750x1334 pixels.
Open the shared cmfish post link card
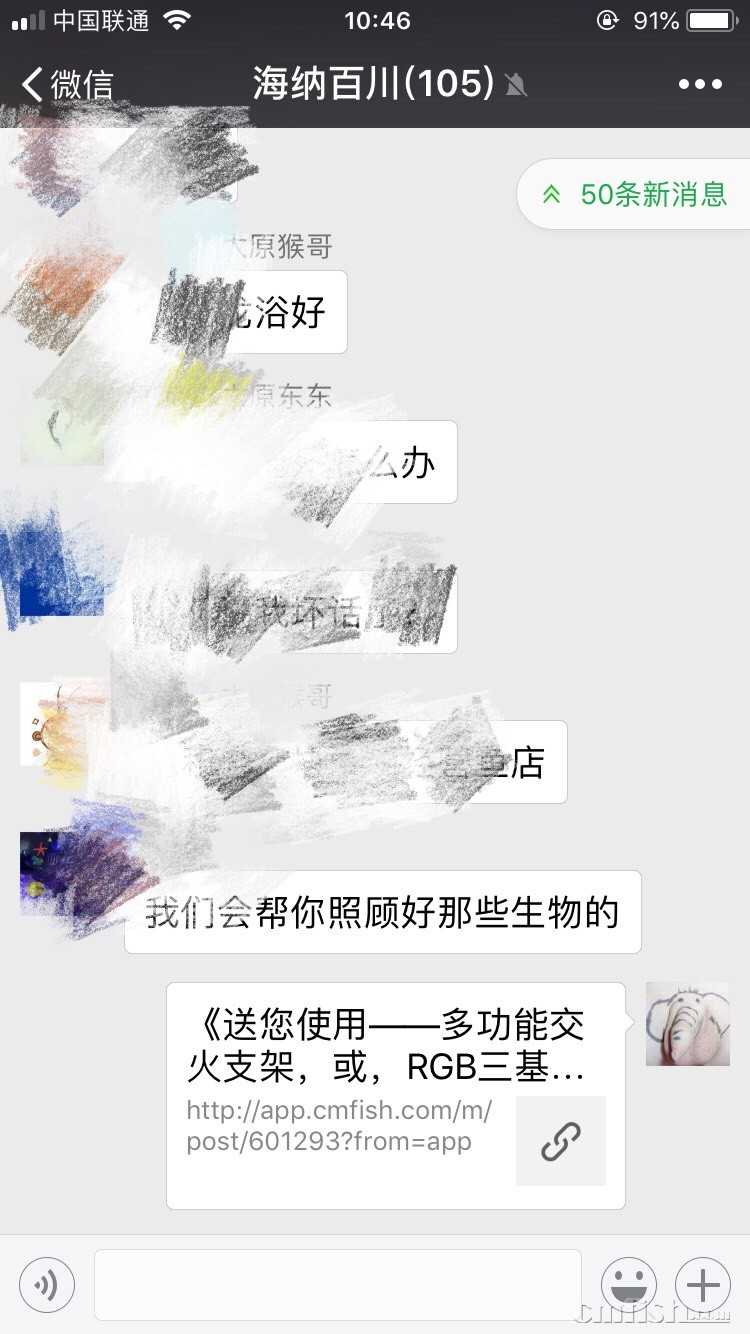(x=396, y=1095)
